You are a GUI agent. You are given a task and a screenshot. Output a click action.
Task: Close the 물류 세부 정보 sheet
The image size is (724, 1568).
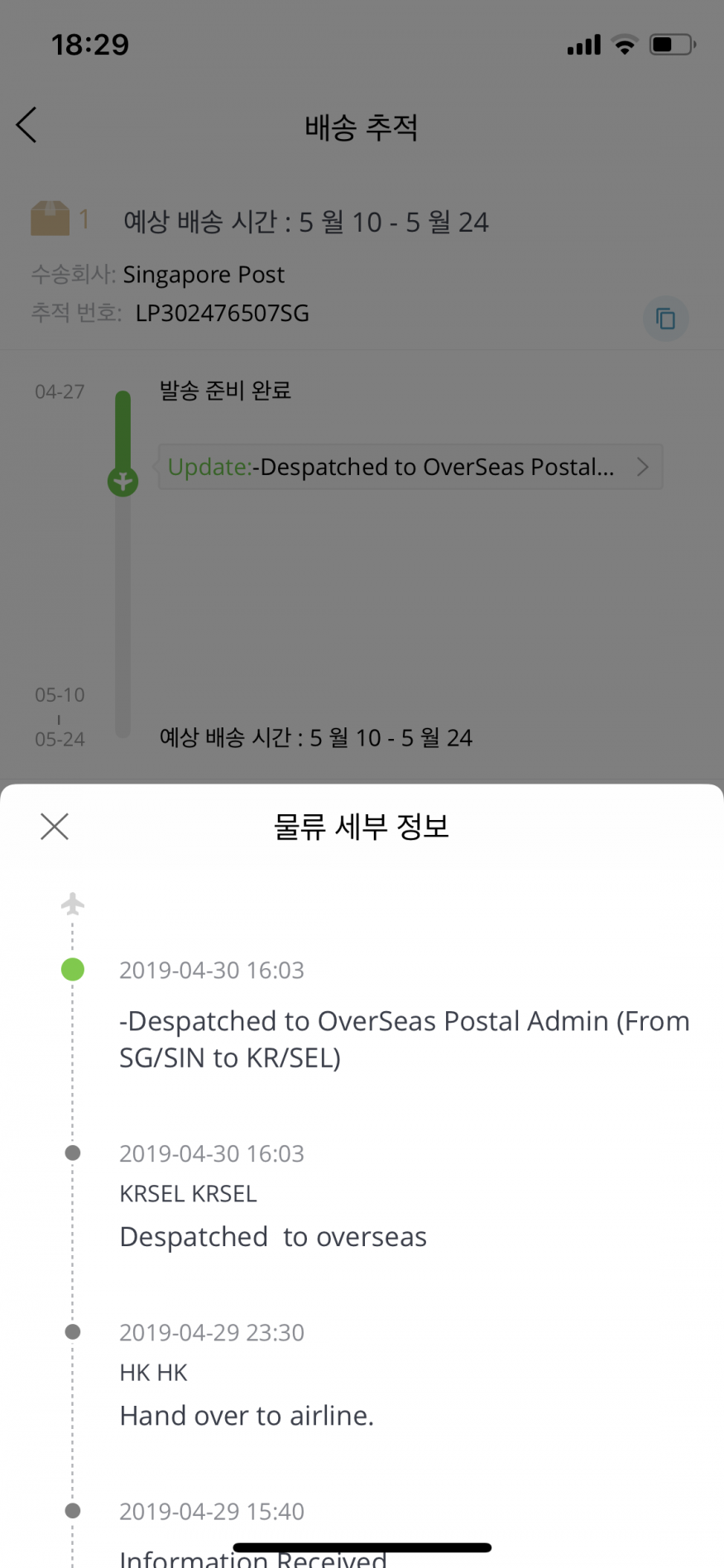coord(55,826)
